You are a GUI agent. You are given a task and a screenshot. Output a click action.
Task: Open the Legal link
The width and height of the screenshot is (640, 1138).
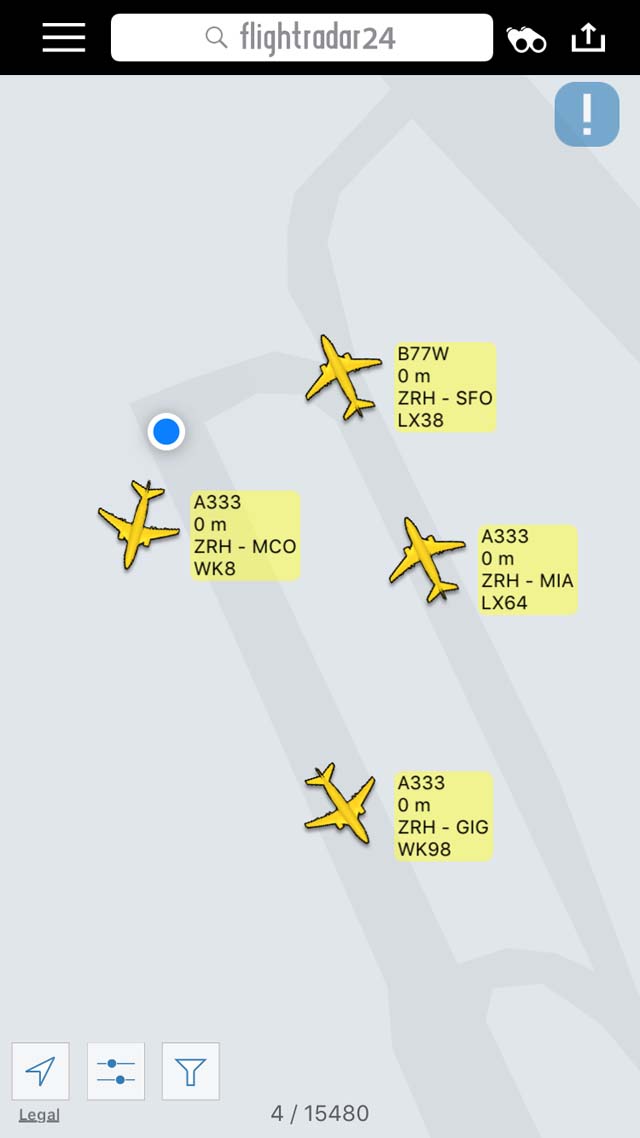[39, 1116]
